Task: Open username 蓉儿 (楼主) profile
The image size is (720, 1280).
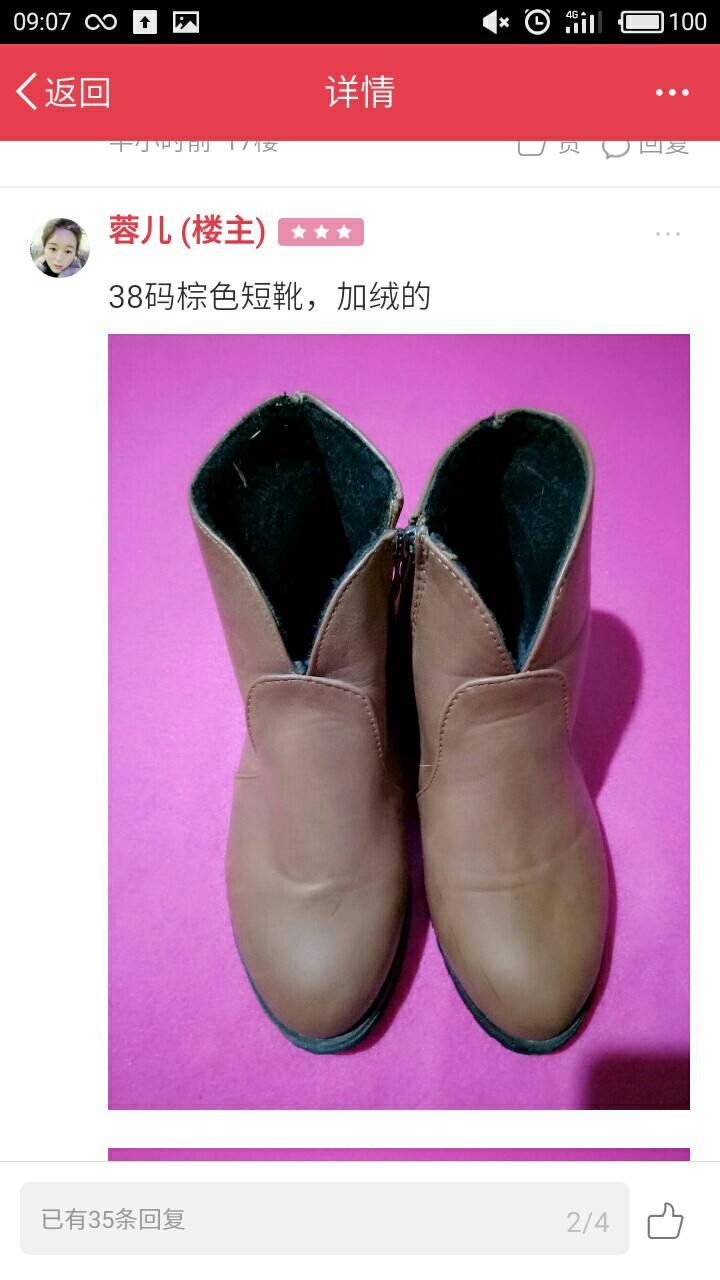Action: (187, 232)
